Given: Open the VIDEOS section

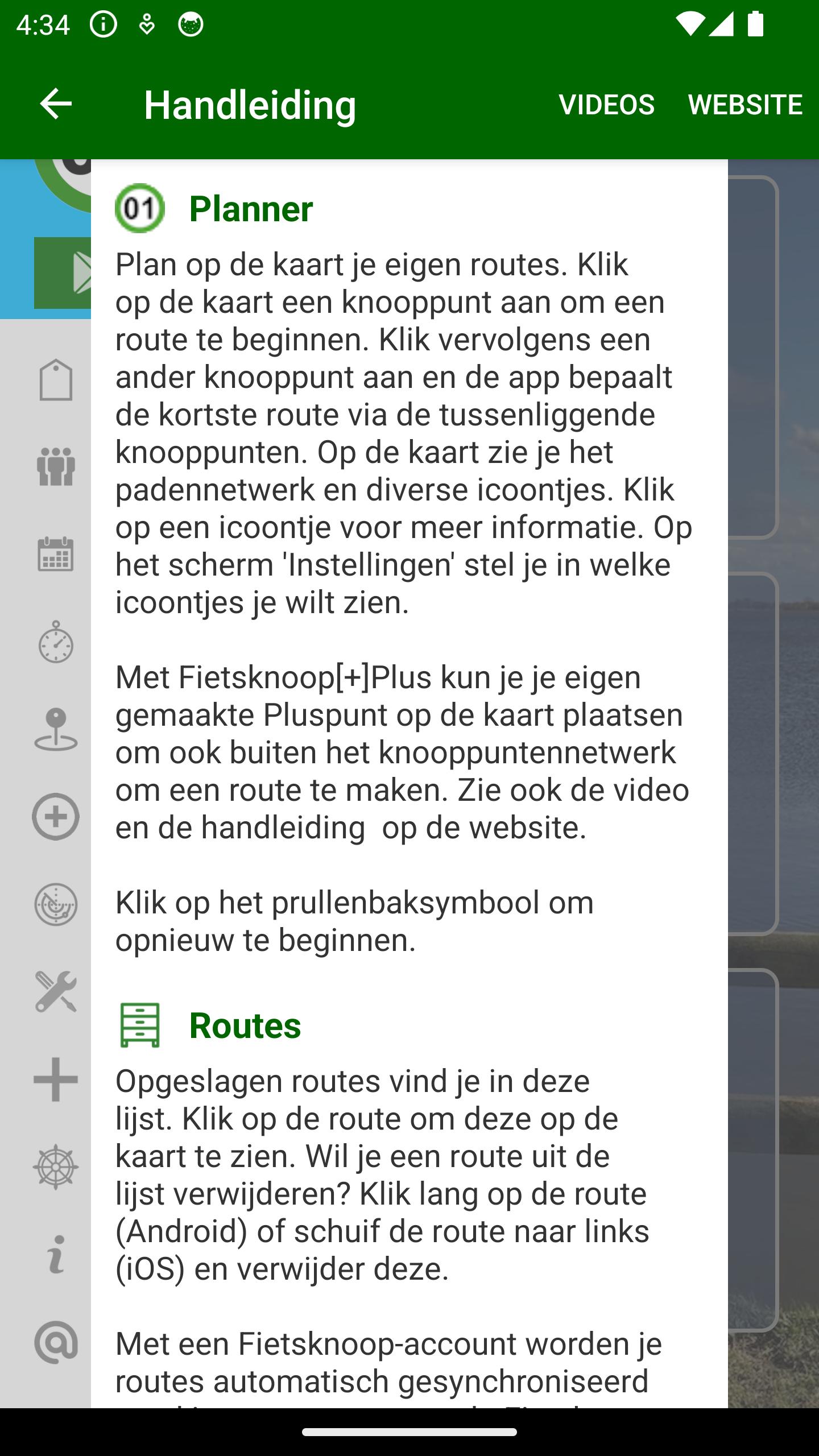Looking at the screenshot, I should pos(606,105).
